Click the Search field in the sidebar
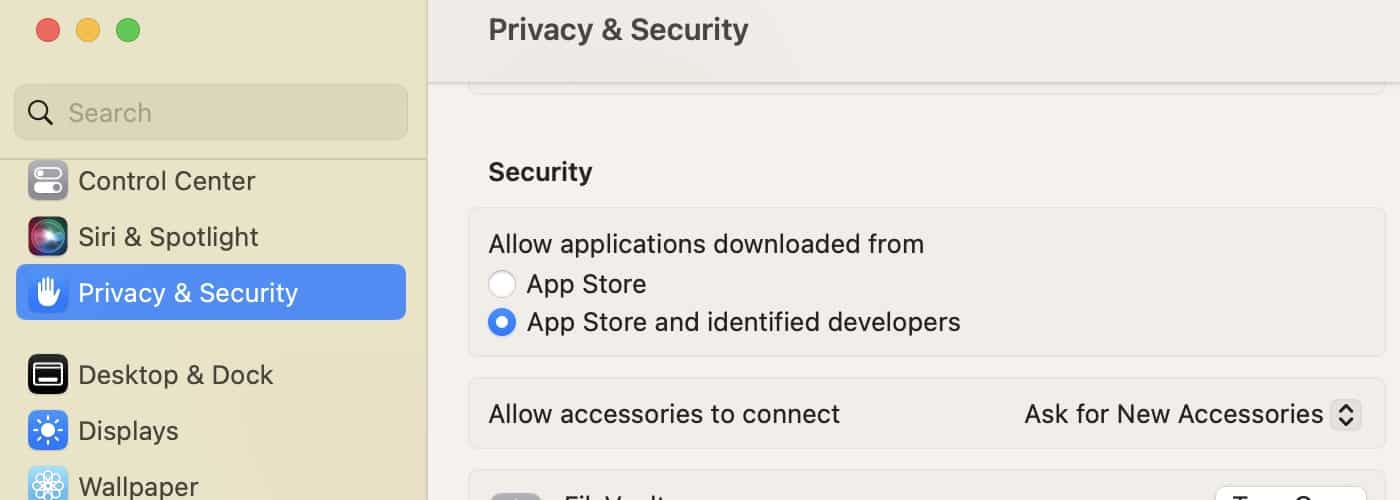The height and width of the screenshot is (500, 1400). tap(210, 112)
